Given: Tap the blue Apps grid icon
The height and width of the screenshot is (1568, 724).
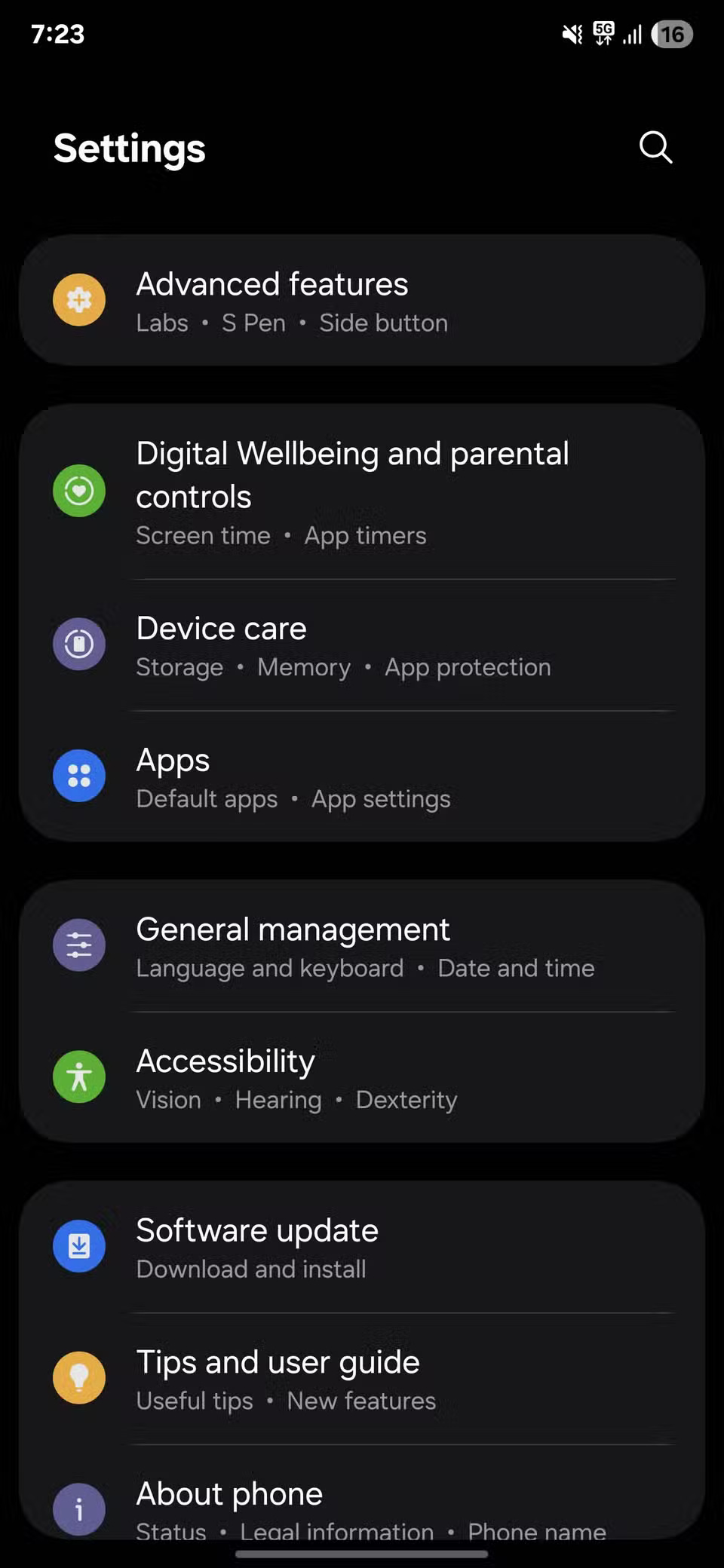Looking at the screenshot, I should click(78, 775).
